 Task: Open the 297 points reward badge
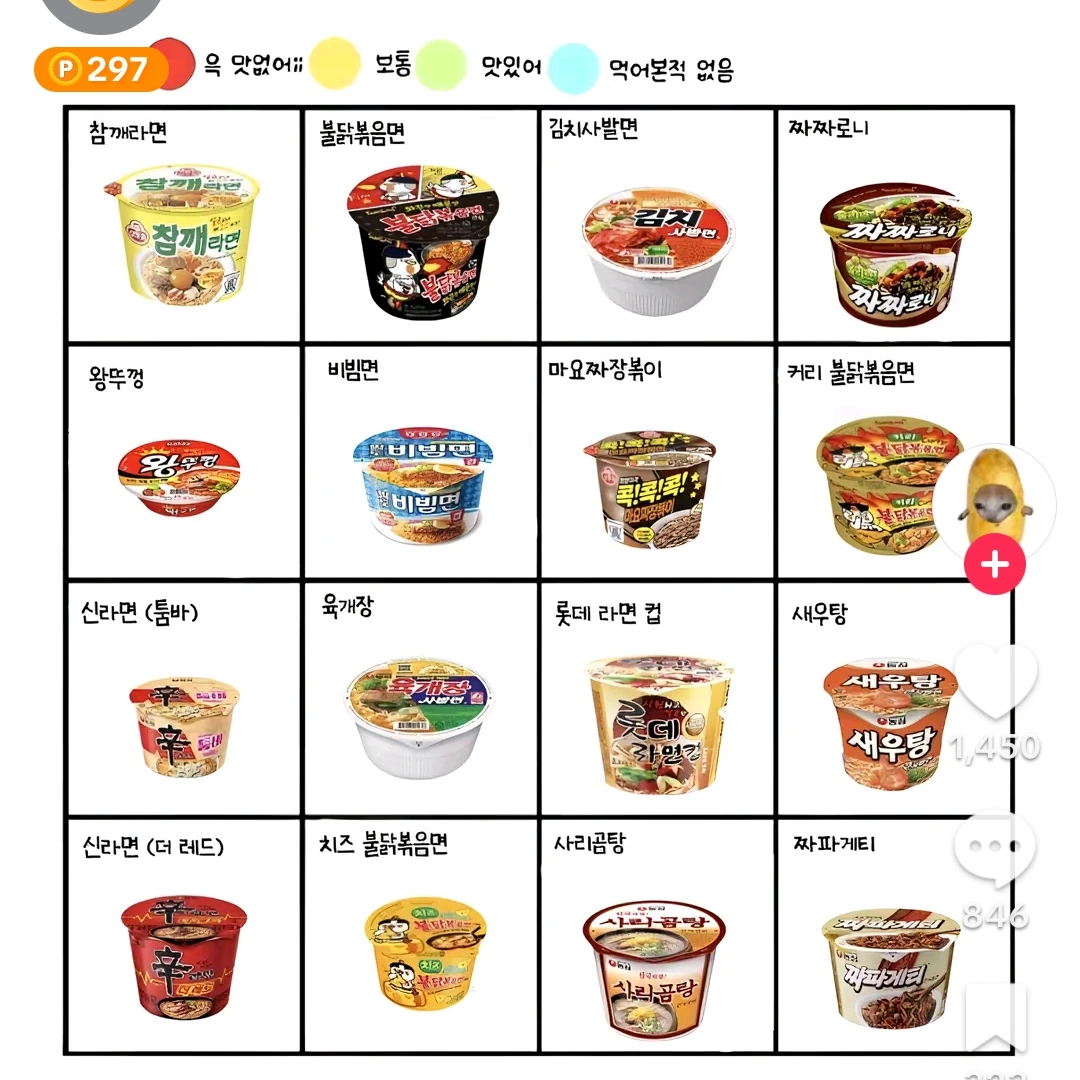pos(100,68)
